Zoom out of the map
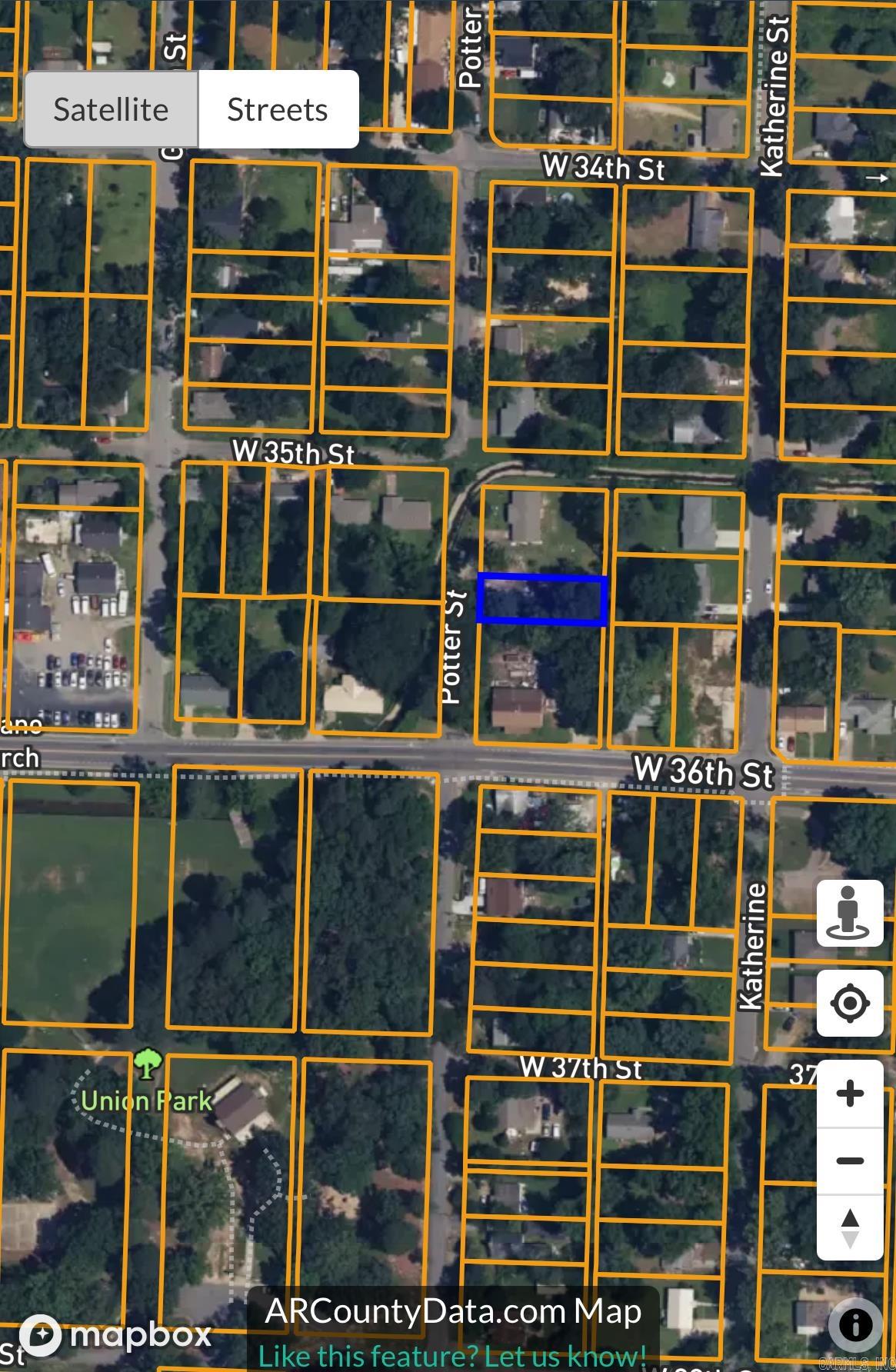Image resolution: width=896 pixels, height=1372 pixels. pyautogui.click(x=849, y=1160)
